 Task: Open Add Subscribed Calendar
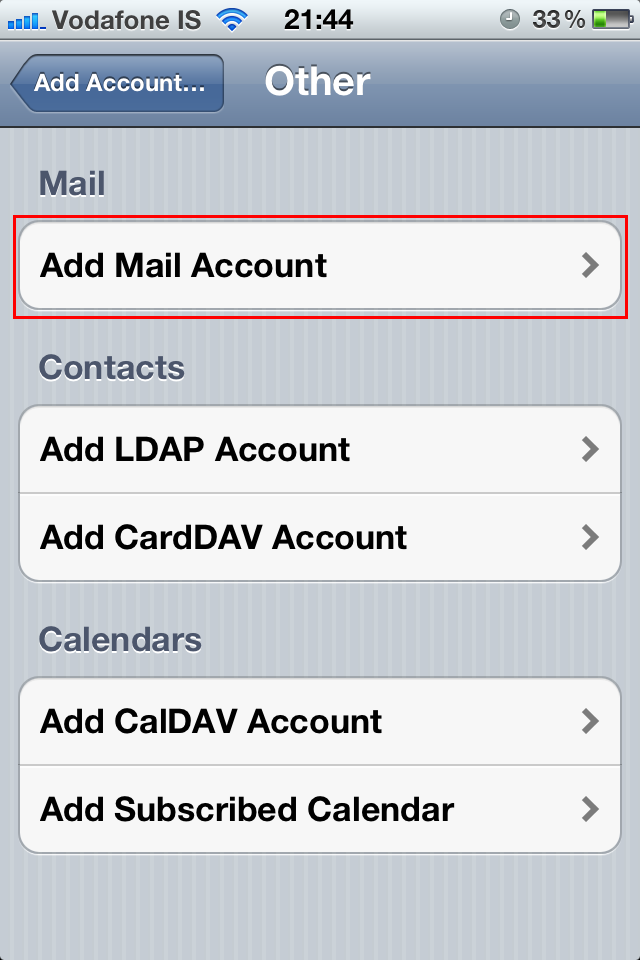(320, 809)
